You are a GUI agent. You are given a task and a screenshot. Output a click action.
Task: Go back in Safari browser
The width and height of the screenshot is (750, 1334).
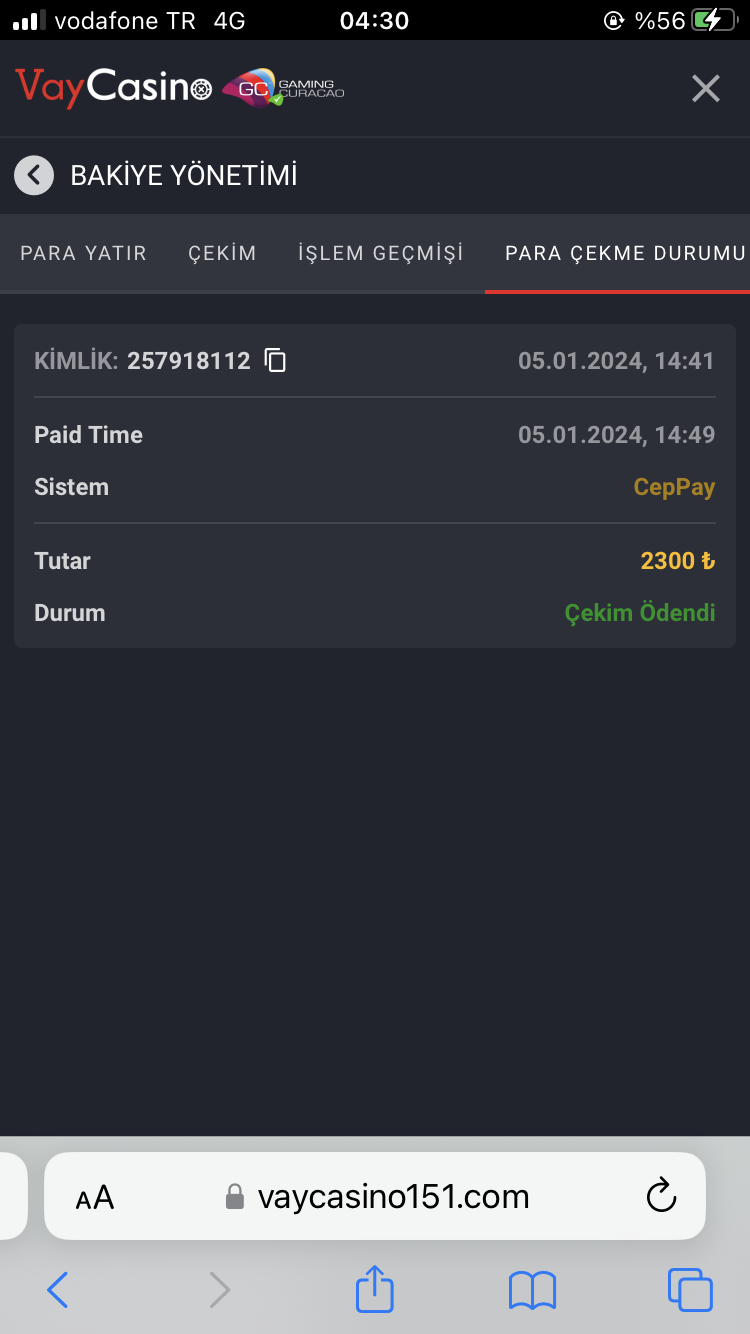tap(58, 1290)
